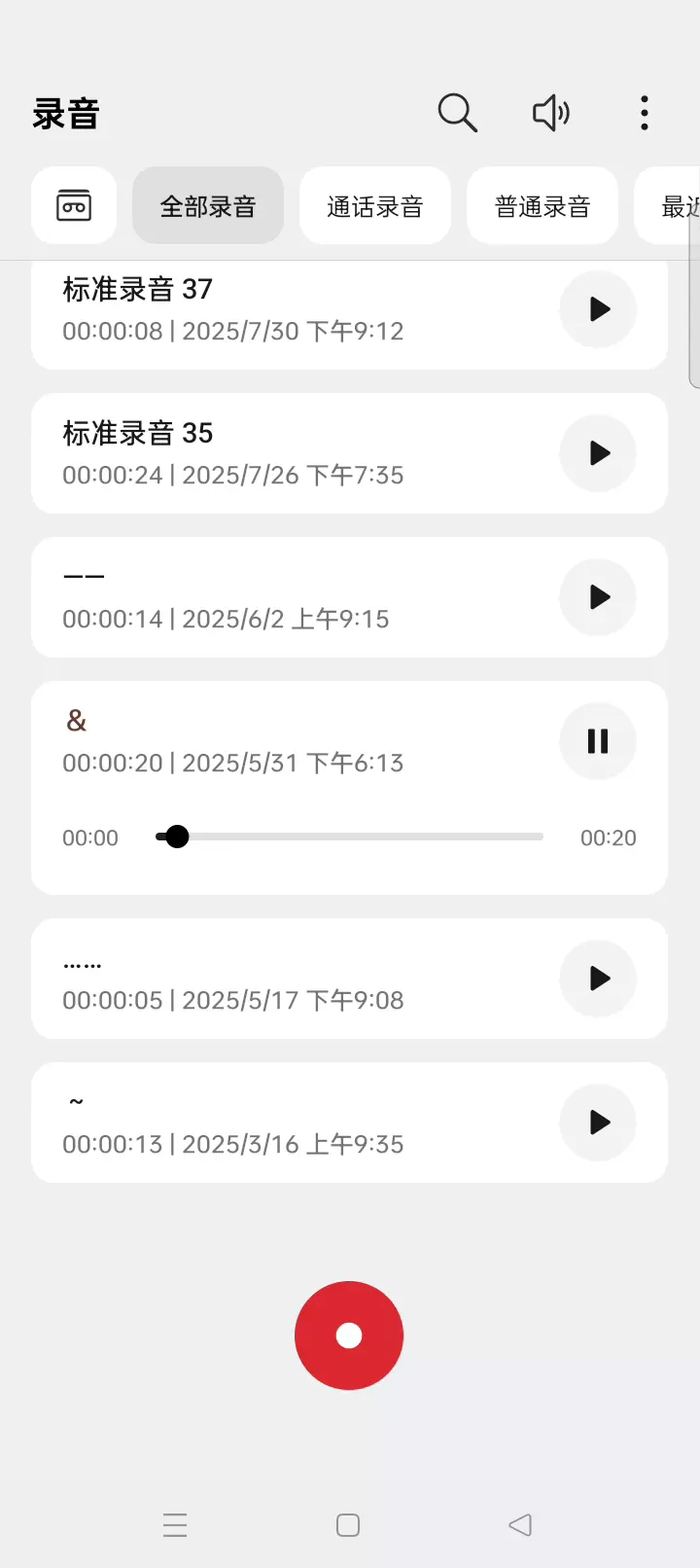Screen dimensions: 700x1568
Task: Play the recording 标准录音 37
Action: click(x=598, y=309)
